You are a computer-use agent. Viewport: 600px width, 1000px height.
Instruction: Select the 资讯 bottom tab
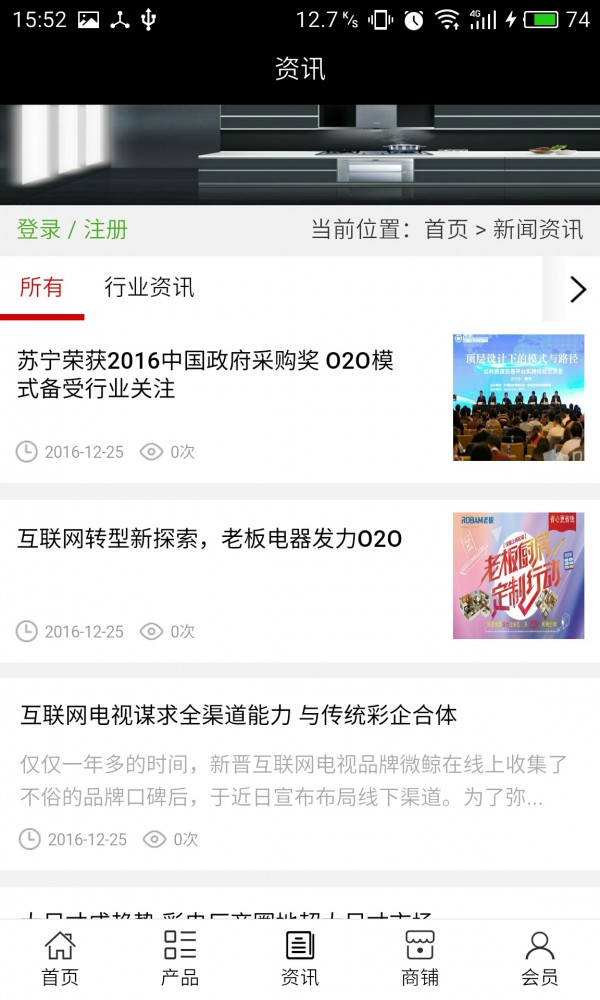coord(300,958)
